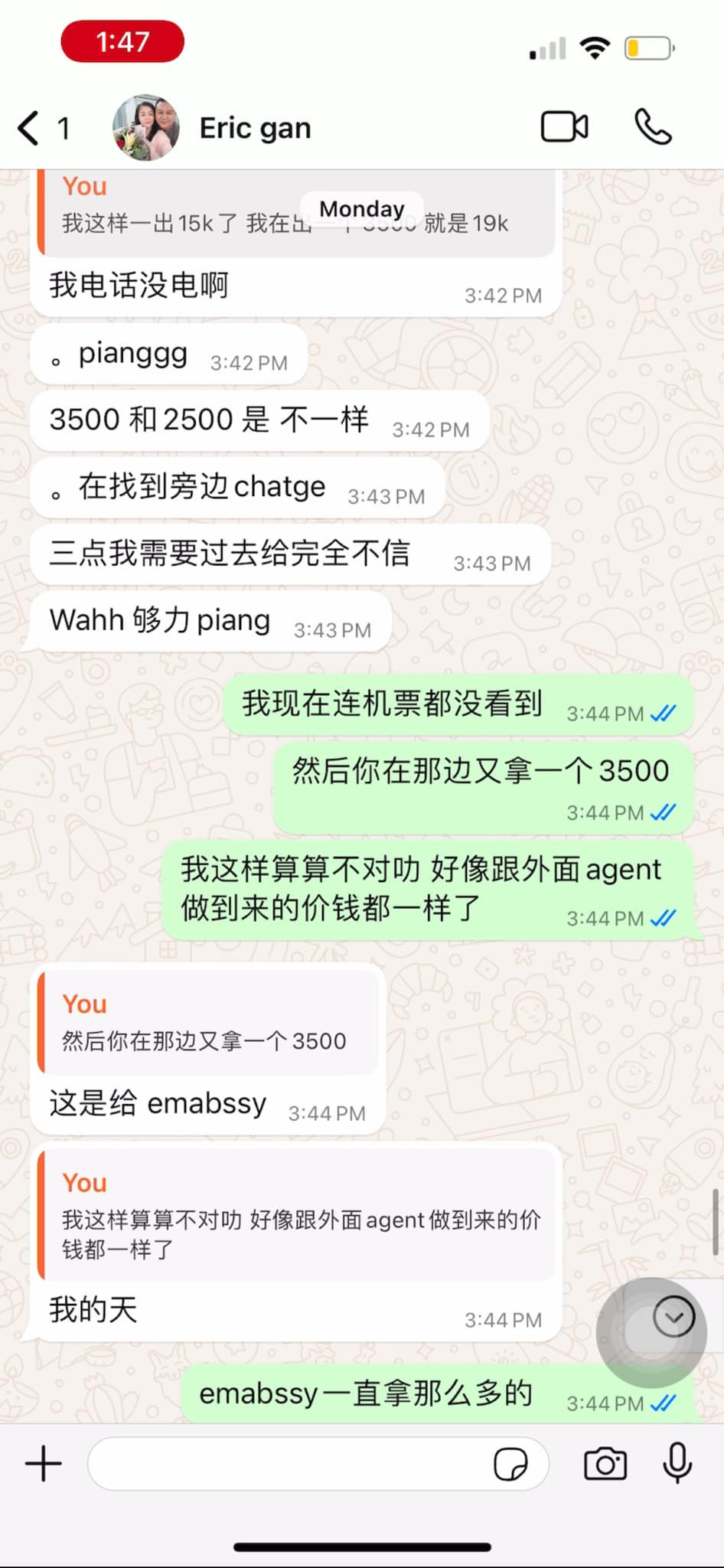Open the sticker picker
The height and width of the screenshot is (1568, 724).
510,1464
